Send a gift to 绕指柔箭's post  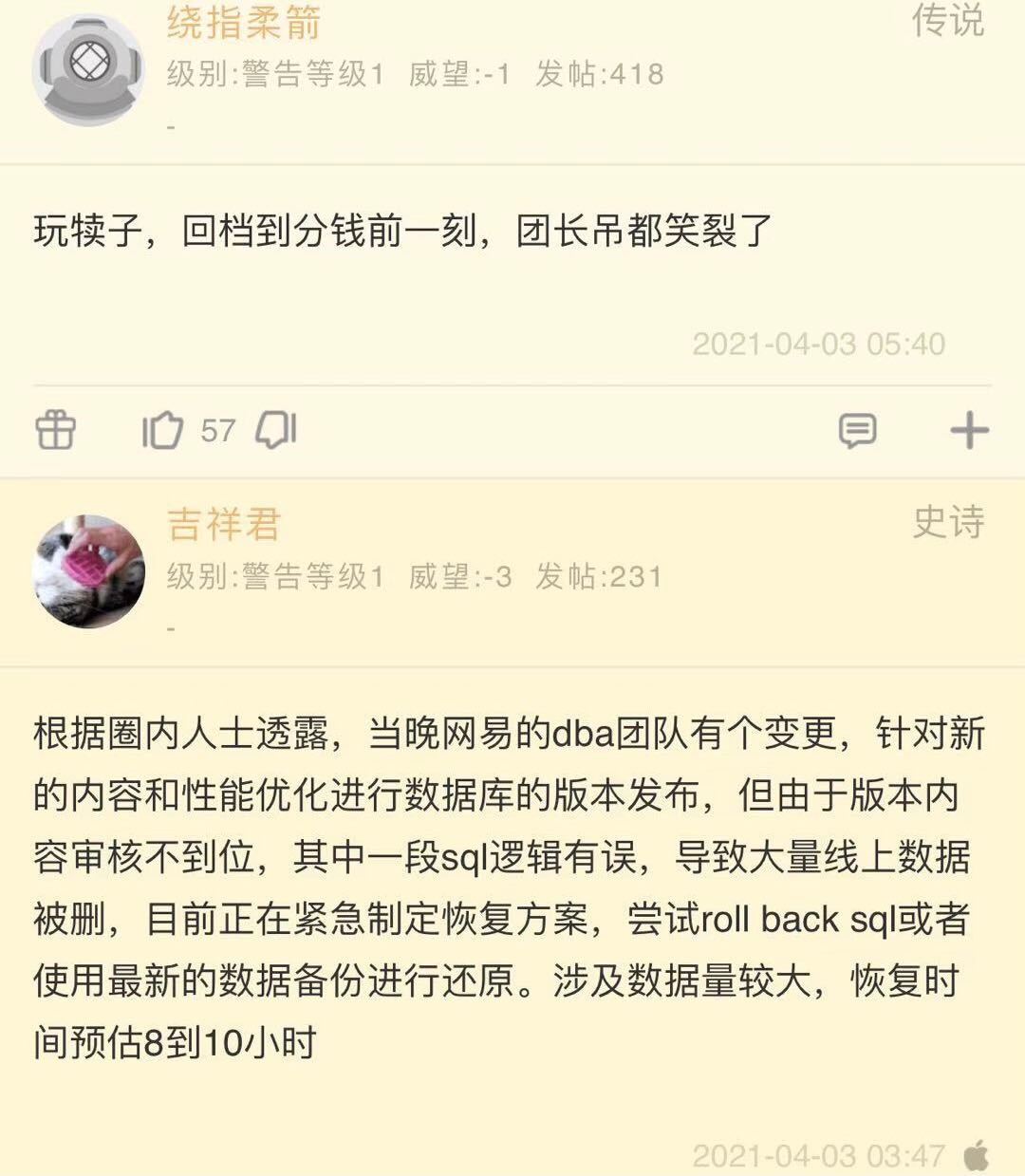pyautogui.click(x=55, y=431)
